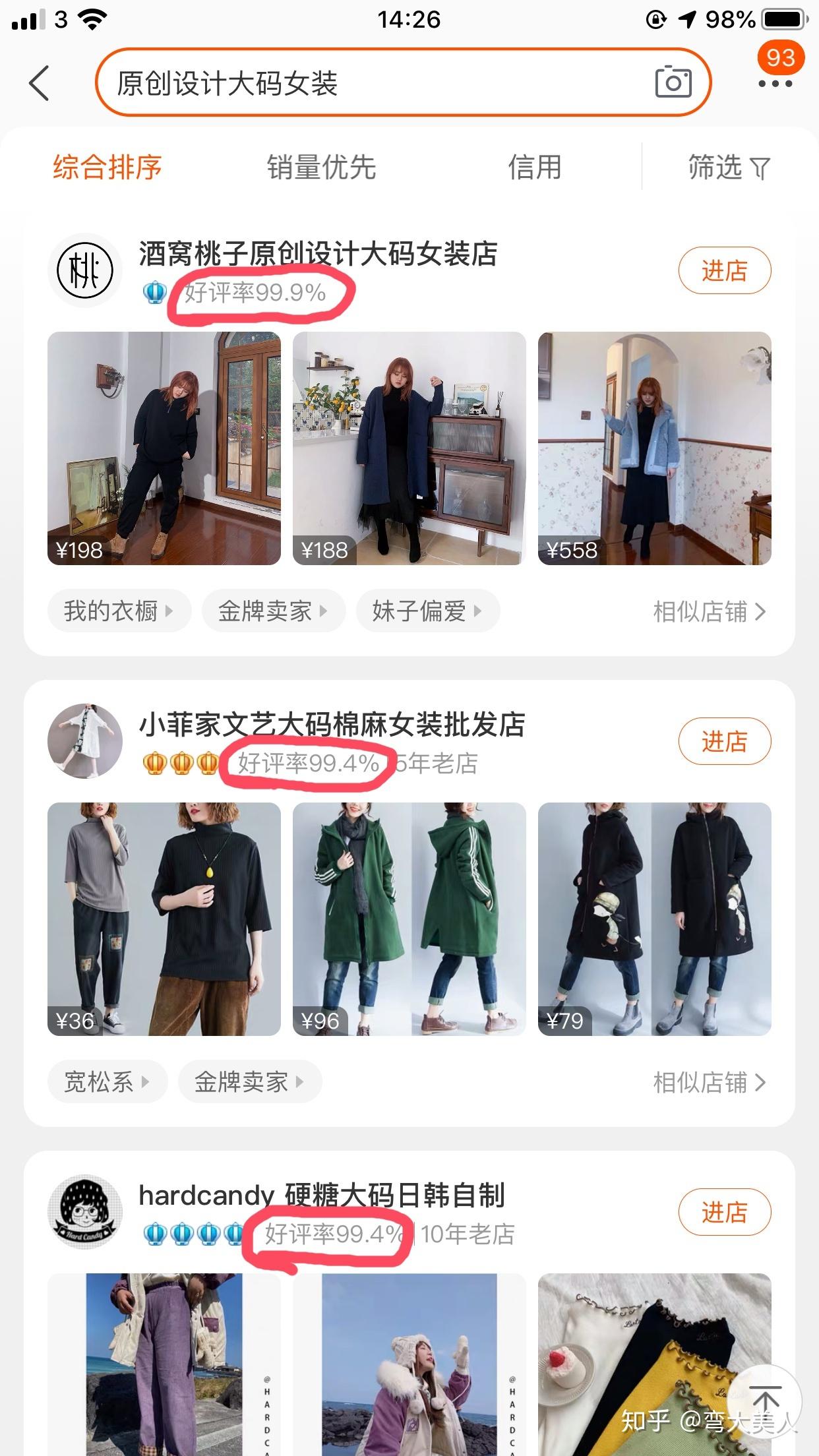Viewport: 819px width, 1456px height.
Task: Open 相似店铺 for 小菲家 shop
Action: pyautogui.click(x=710, y=1082)
